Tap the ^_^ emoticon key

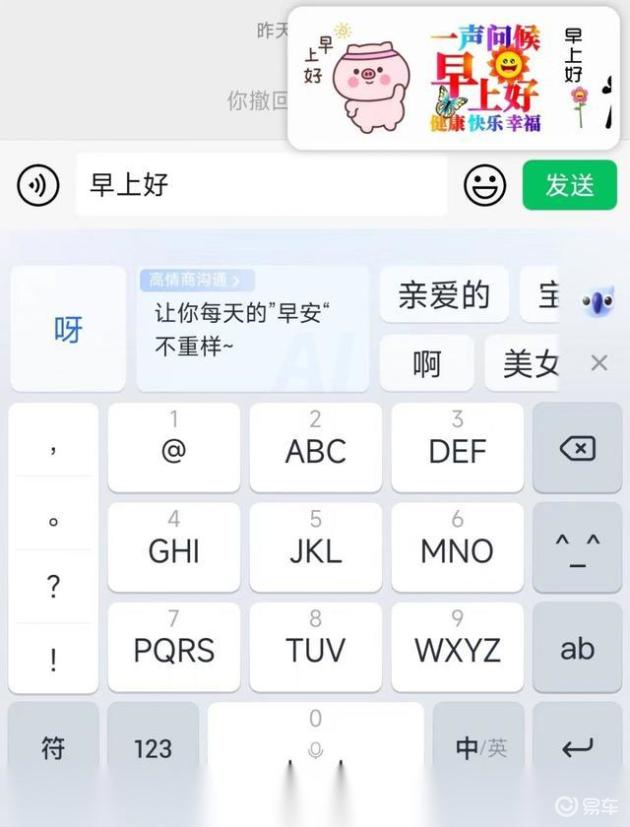(577, 548)
